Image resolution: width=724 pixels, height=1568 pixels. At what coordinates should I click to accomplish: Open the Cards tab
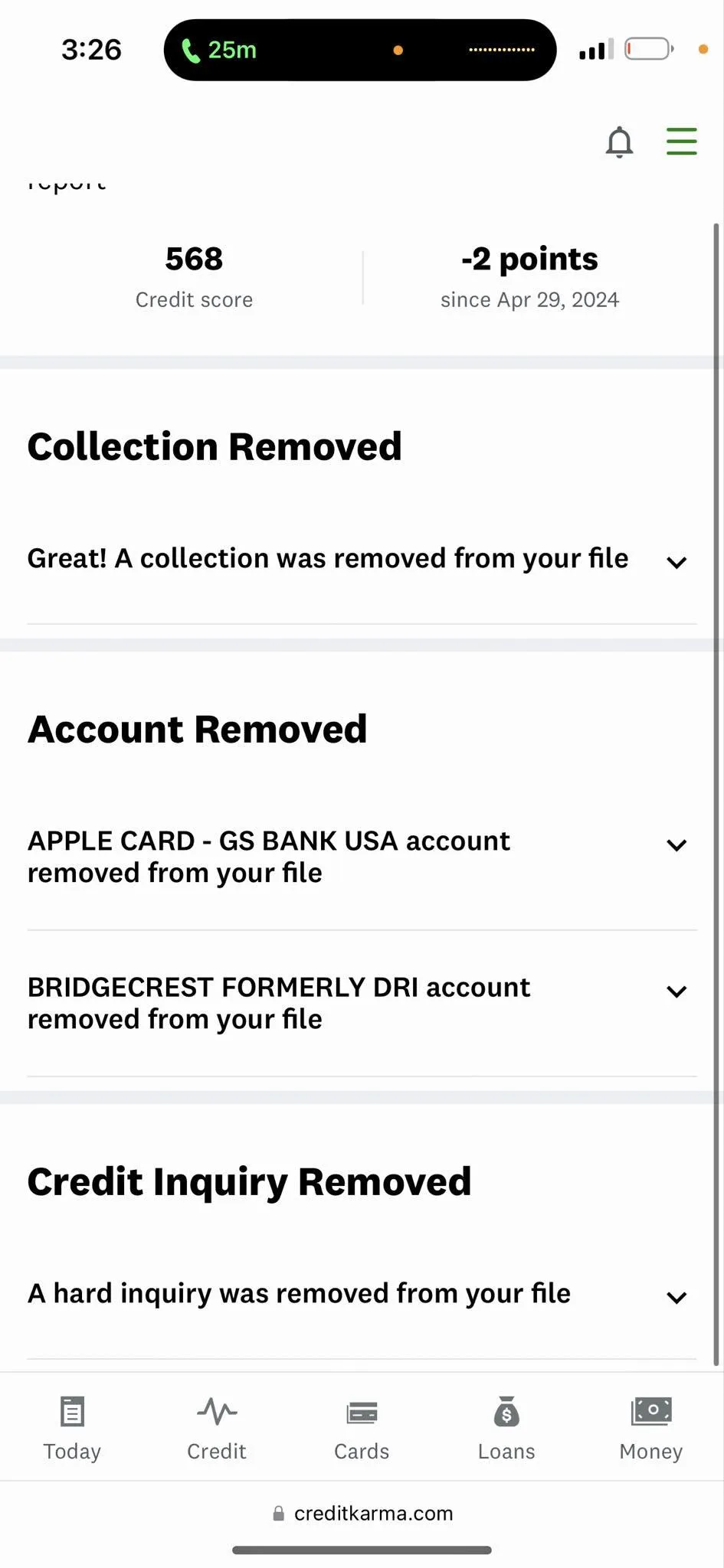pos(362,1429)
